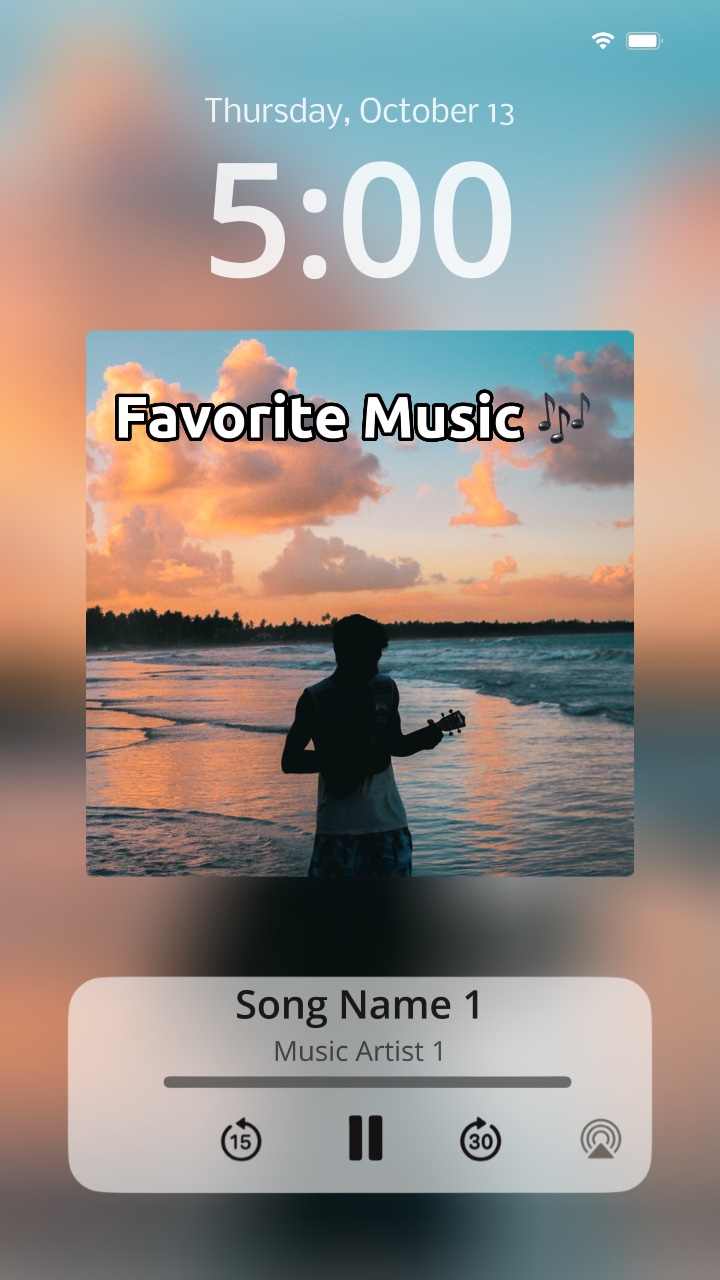This screenshot has height=1280, width=720.
Task: Tap the Favorite Music title text
Action: (320, 418)
